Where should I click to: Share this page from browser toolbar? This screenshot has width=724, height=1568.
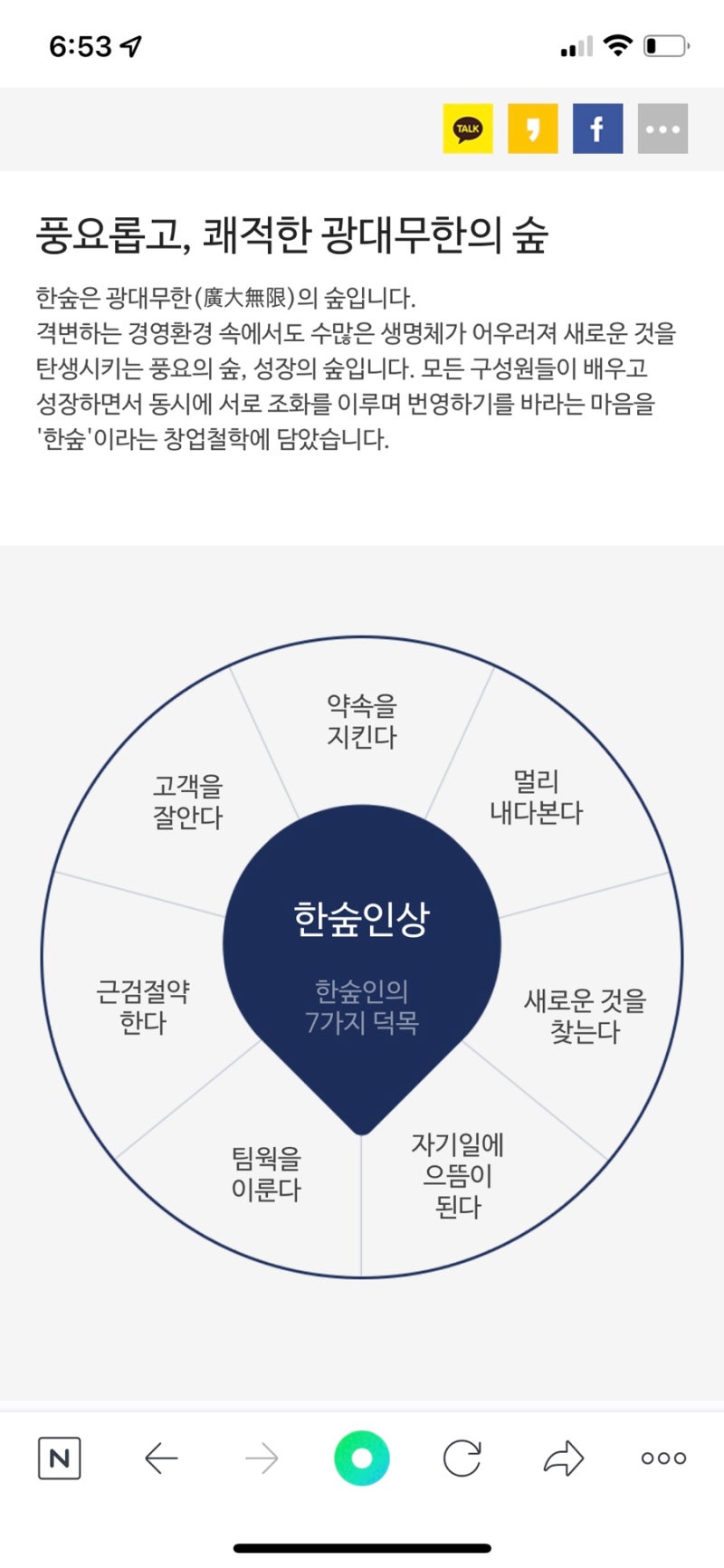(563, 1458)
